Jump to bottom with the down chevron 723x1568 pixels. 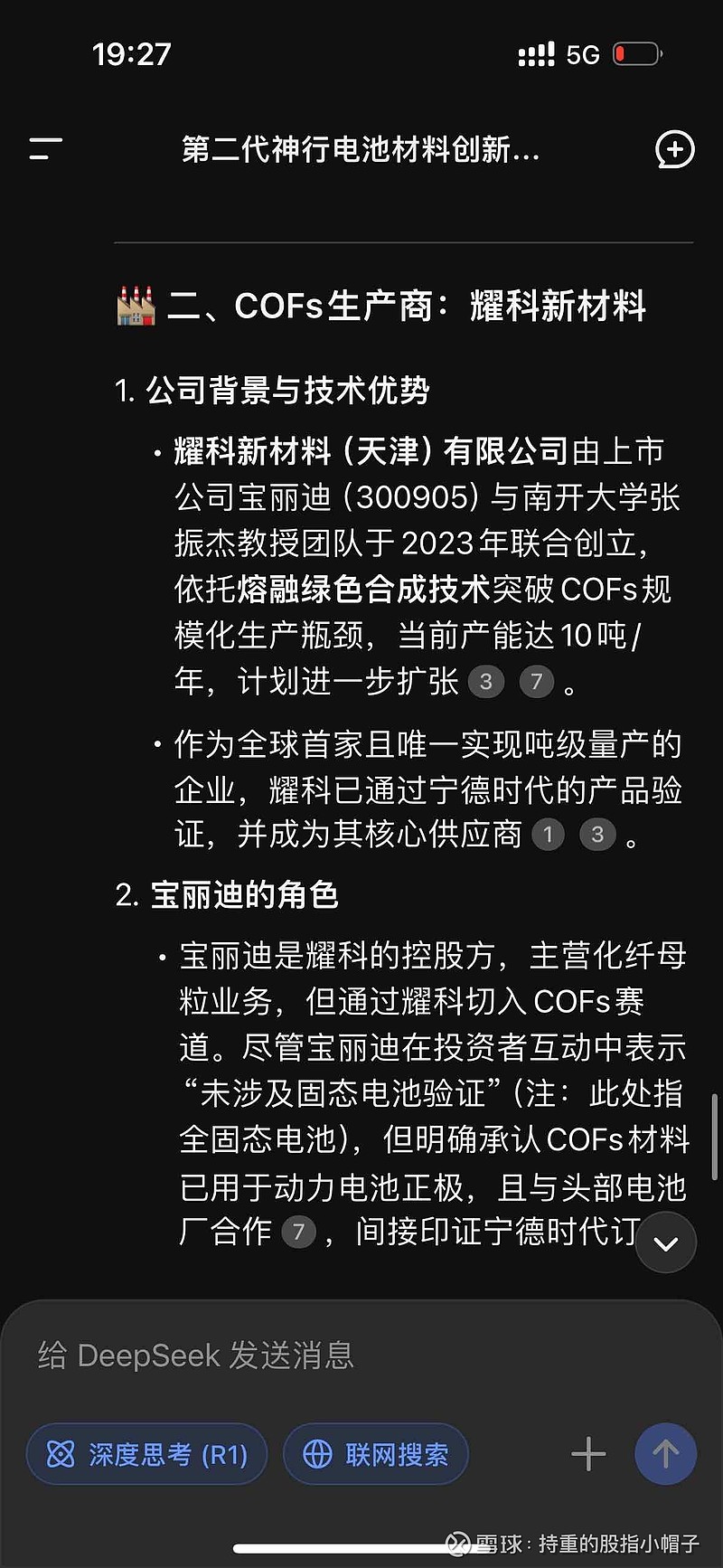pos(666,1243)
